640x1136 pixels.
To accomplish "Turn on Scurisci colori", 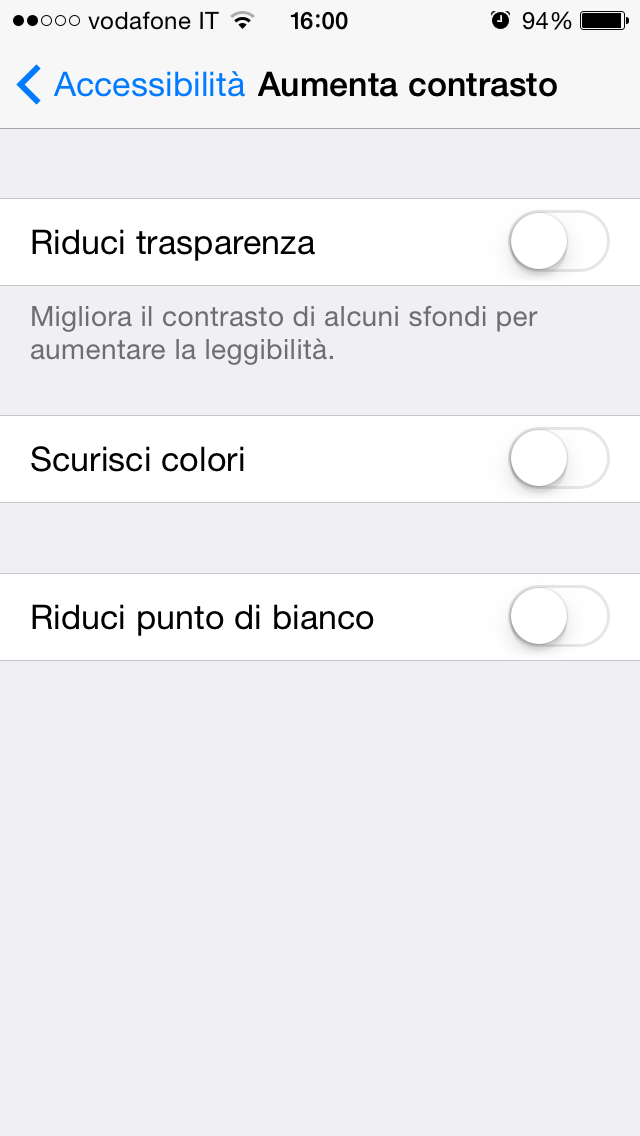I will pos(558,459).
